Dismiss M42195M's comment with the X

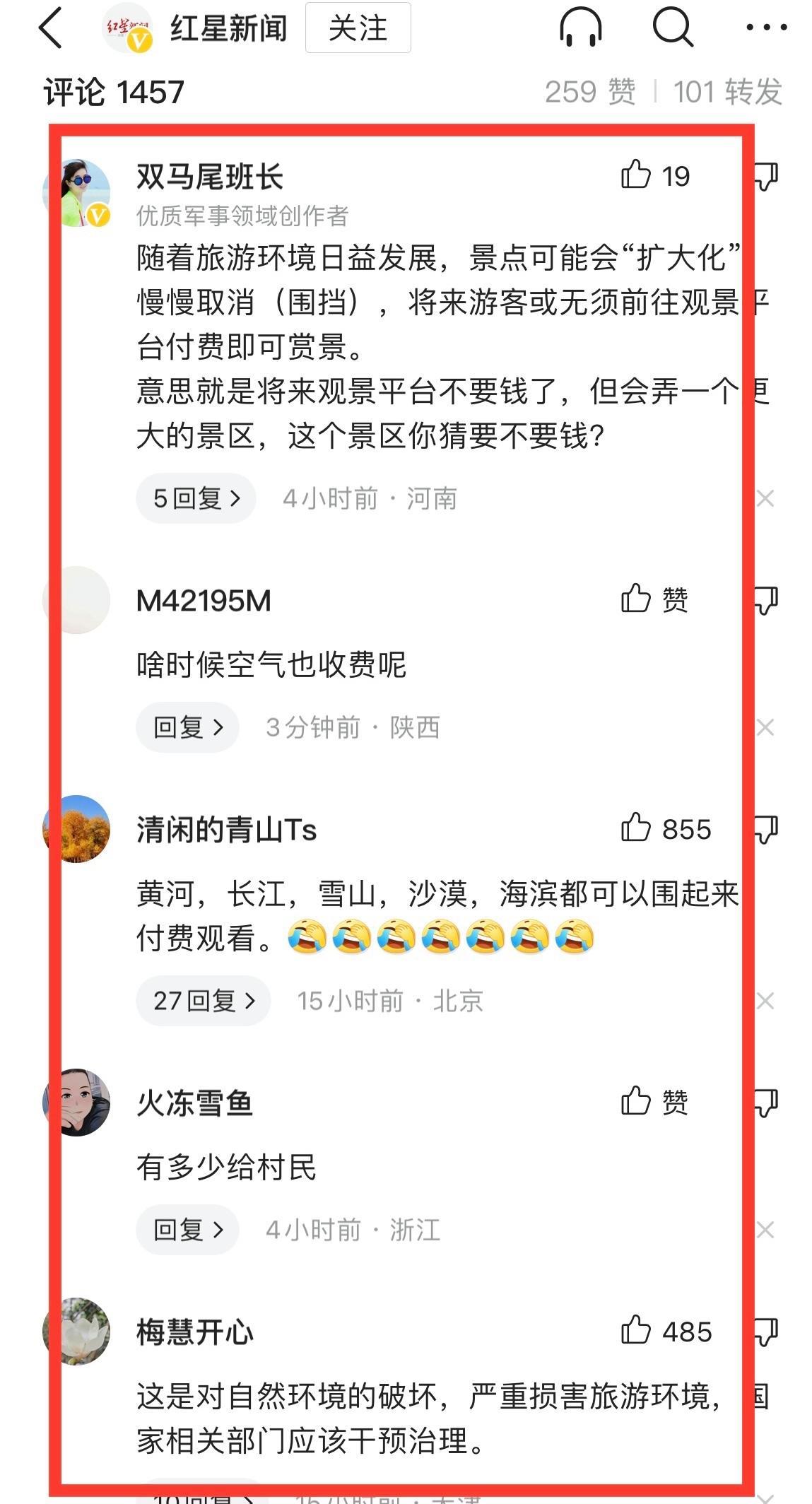[x=765, y=727]
